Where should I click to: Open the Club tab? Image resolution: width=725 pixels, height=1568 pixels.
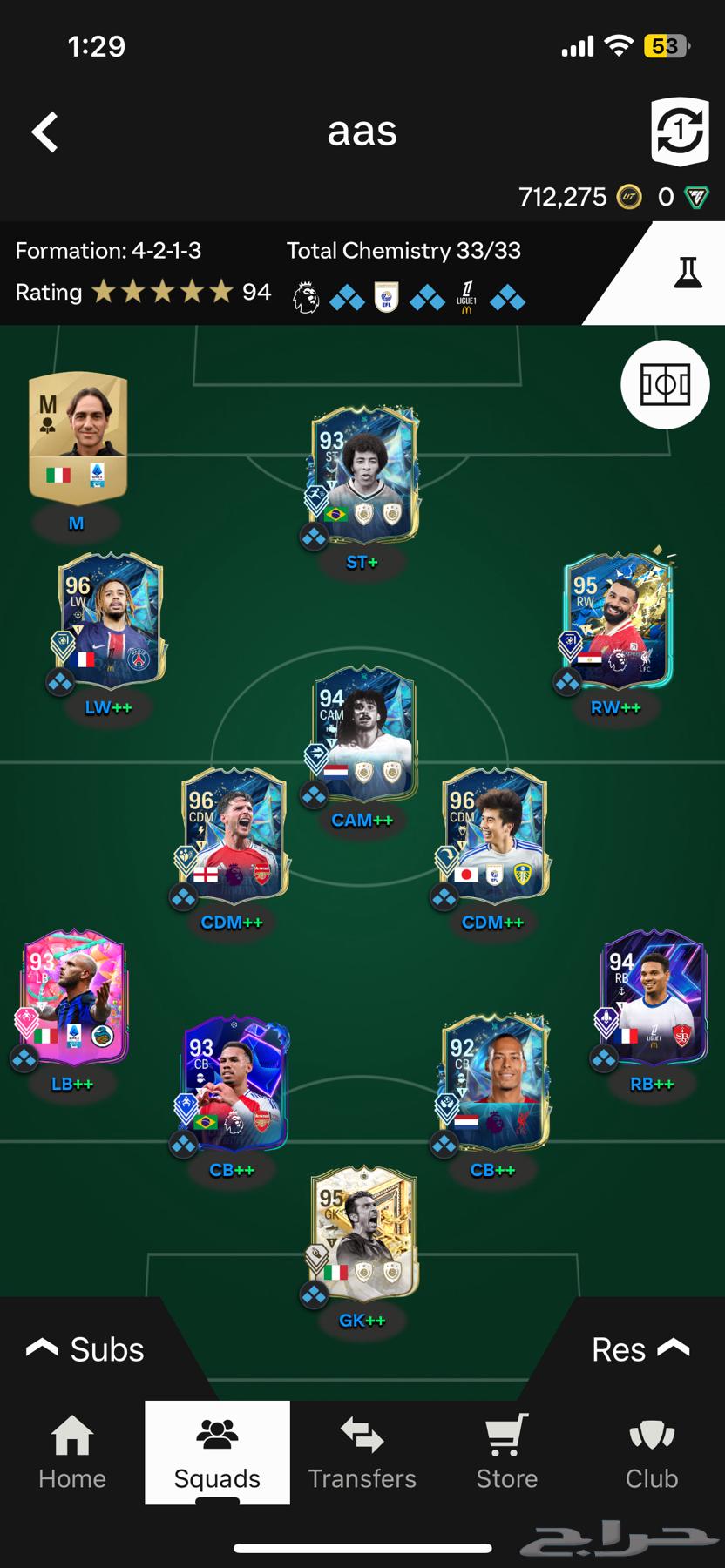coord(652,1453)
